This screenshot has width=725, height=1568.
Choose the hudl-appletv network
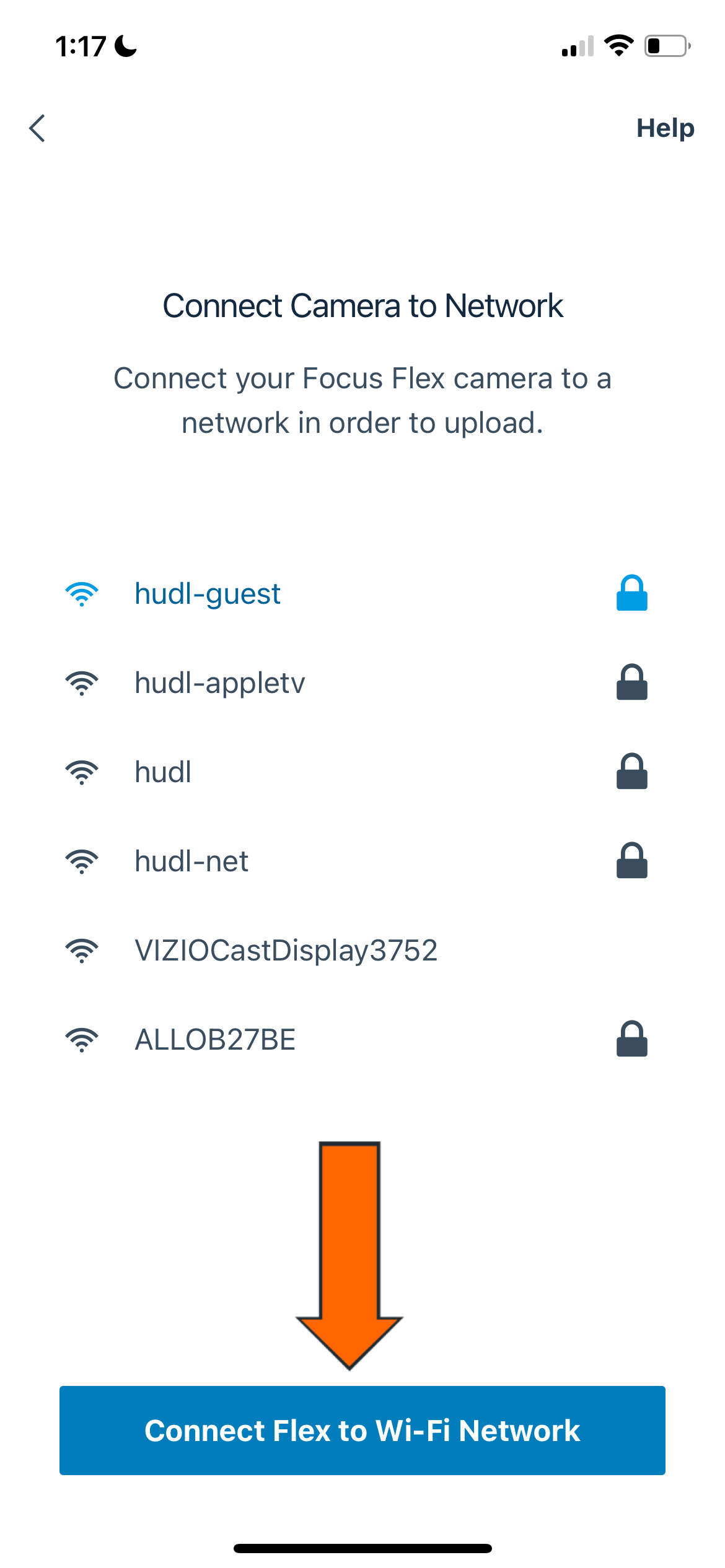219,682
